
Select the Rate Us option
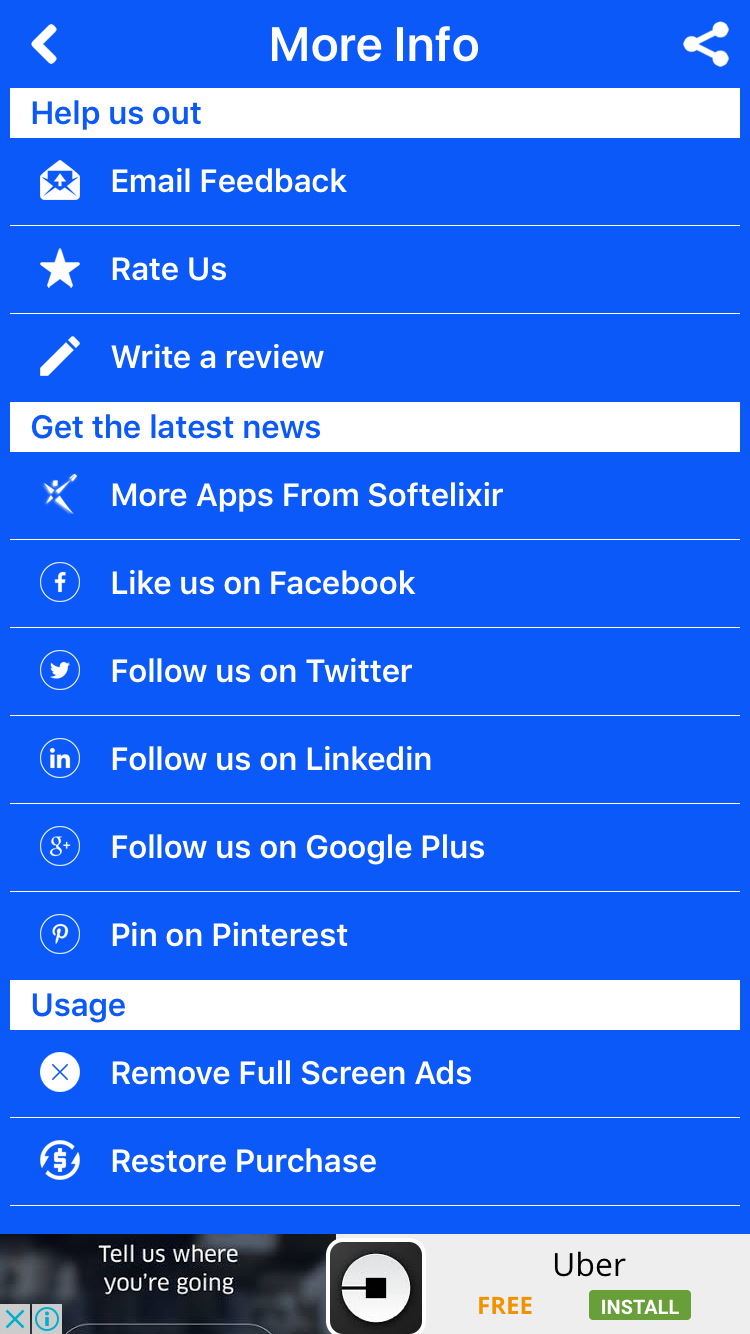pyautogui.click(x=169, y=269)
